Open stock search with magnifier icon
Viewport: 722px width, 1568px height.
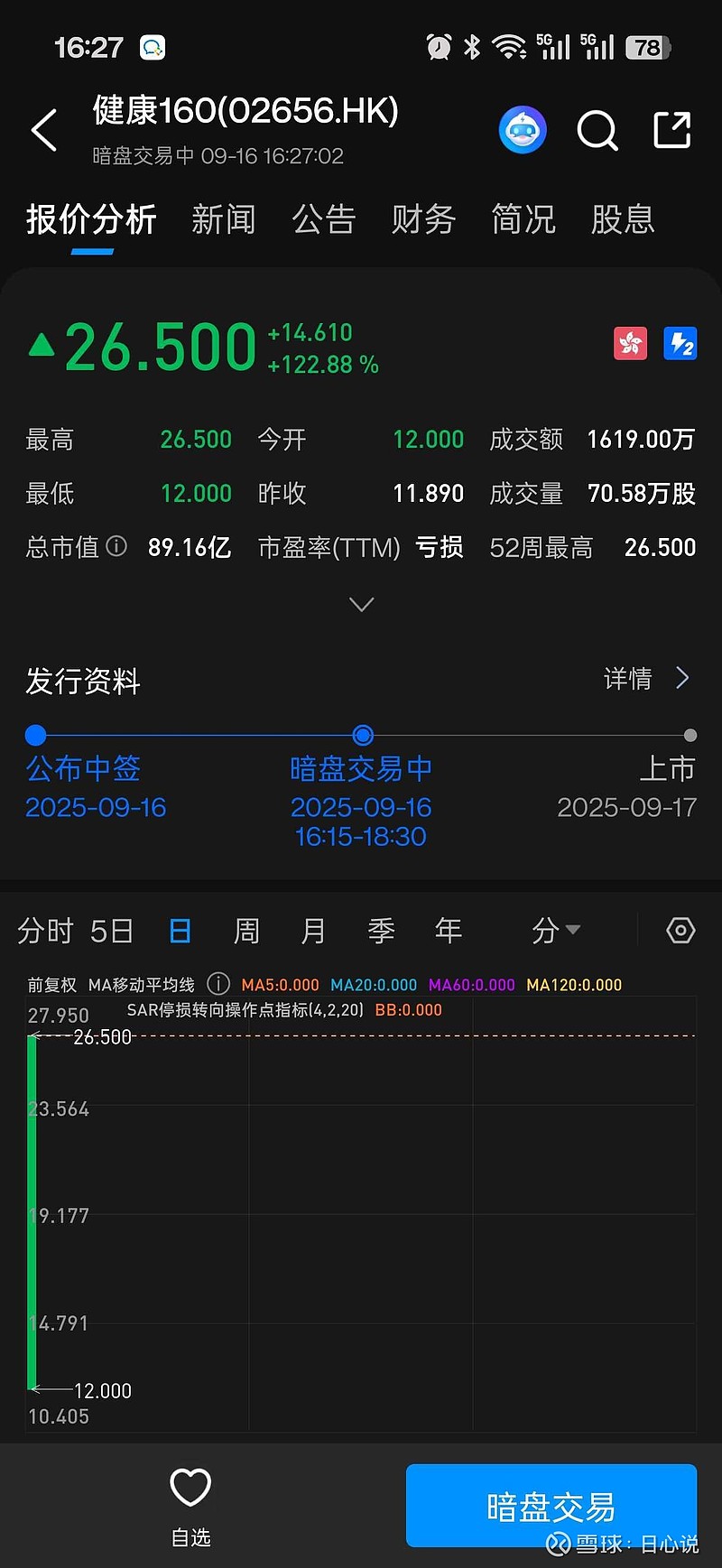pyautogui.click(x=597, y=131)
